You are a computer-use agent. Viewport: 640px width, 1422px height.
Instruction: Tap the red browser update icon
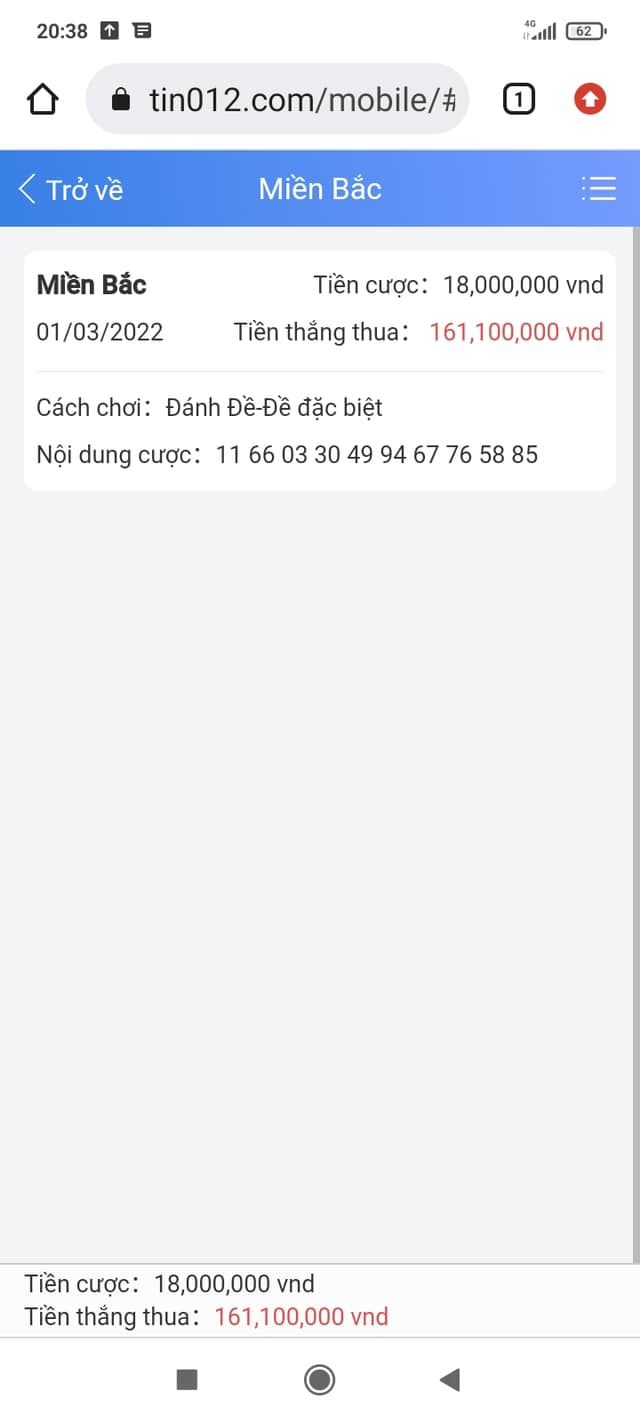coord(590,99)
